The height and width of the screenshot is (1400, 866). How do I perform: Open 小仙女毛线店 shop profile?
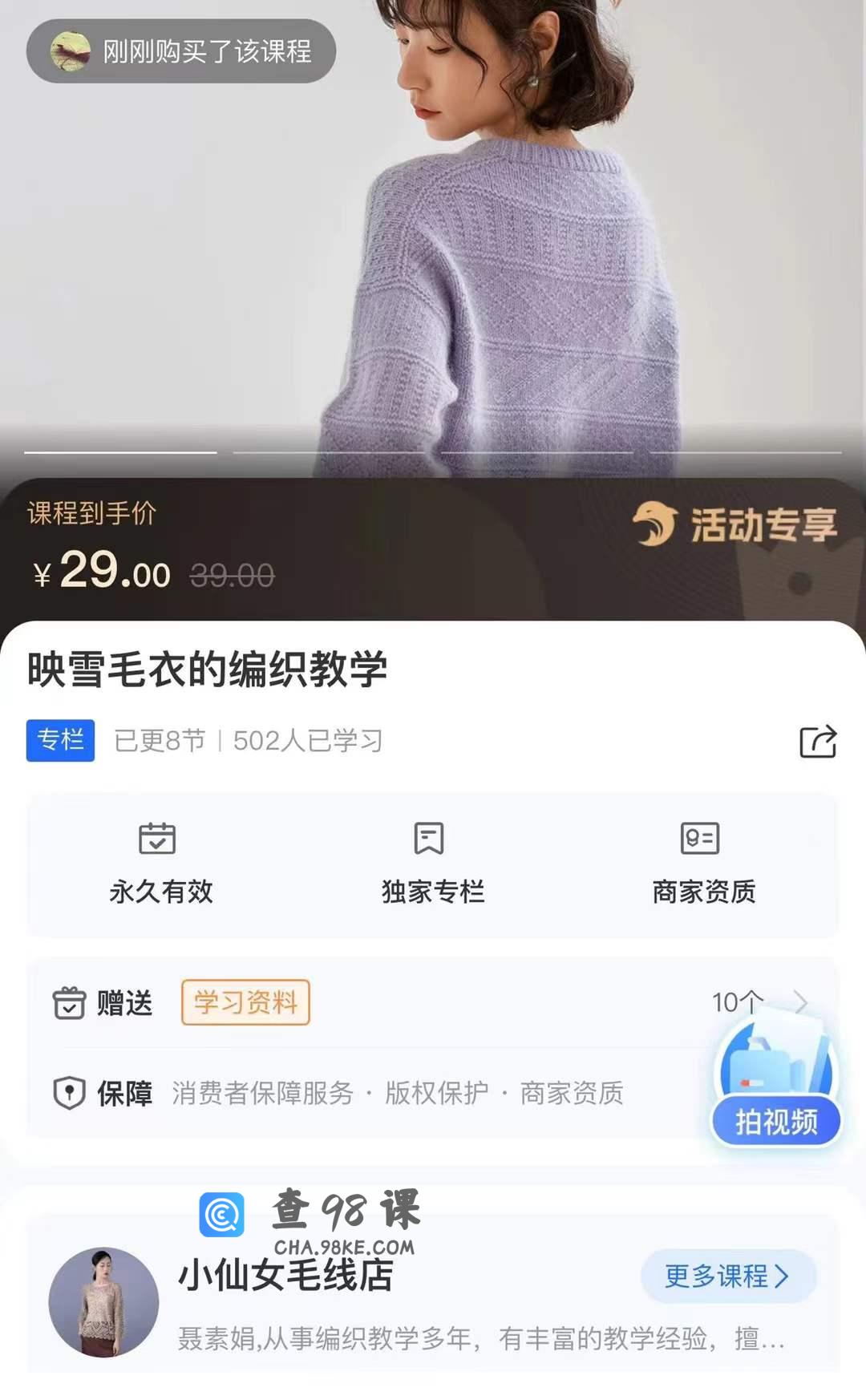[x=285, y=1276]
